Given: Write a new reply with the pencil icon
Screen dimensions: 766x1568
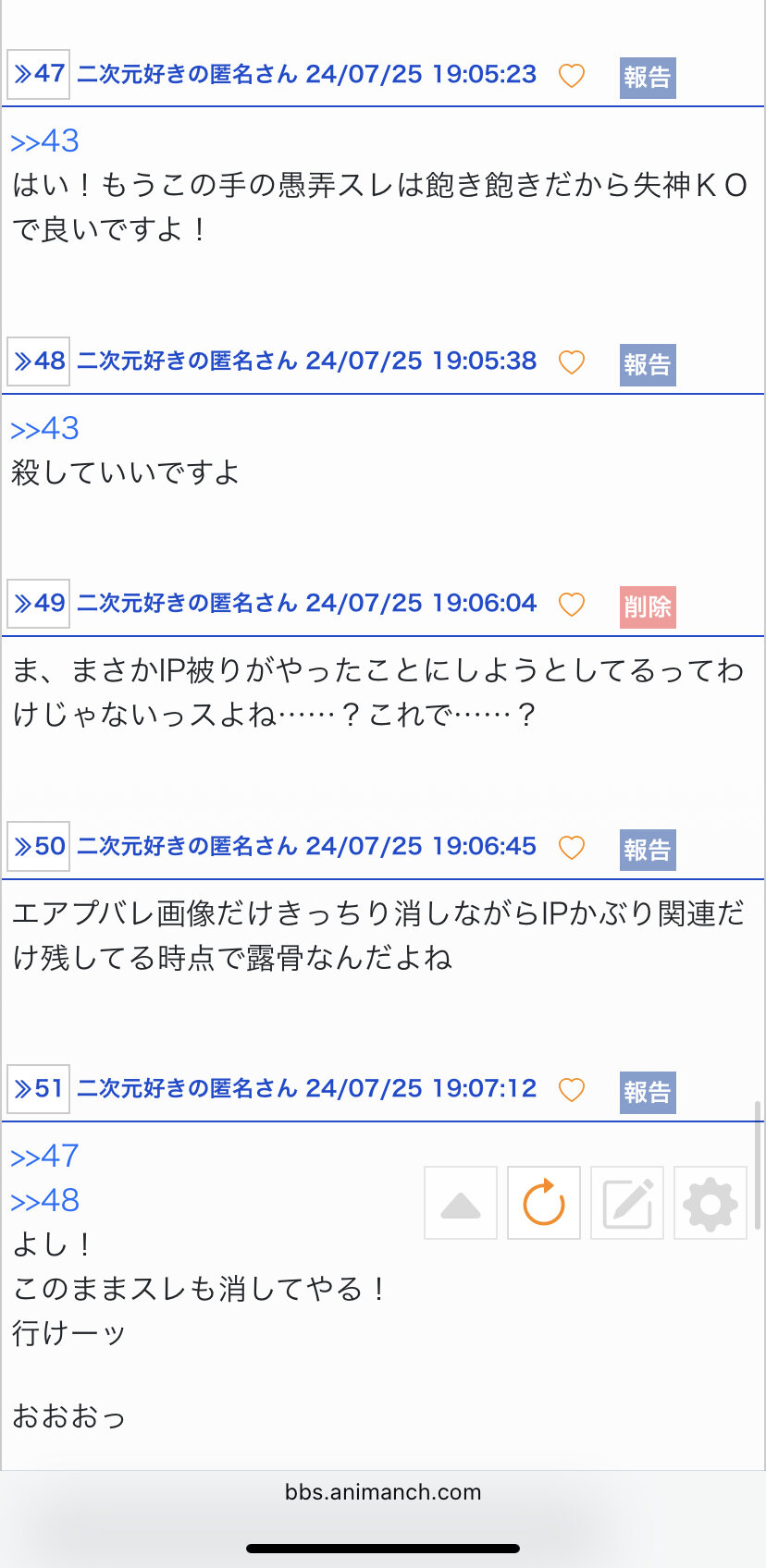Looking at the screenshot, I should click(627, 1203).
